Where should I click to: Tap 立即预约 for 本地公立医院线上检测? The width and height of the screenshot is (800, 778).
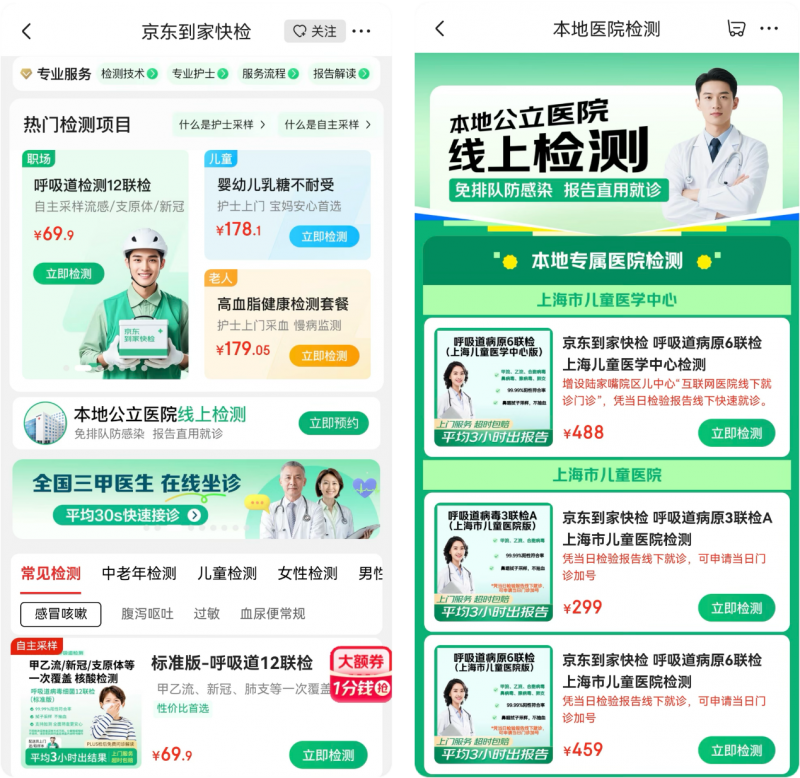333,423
